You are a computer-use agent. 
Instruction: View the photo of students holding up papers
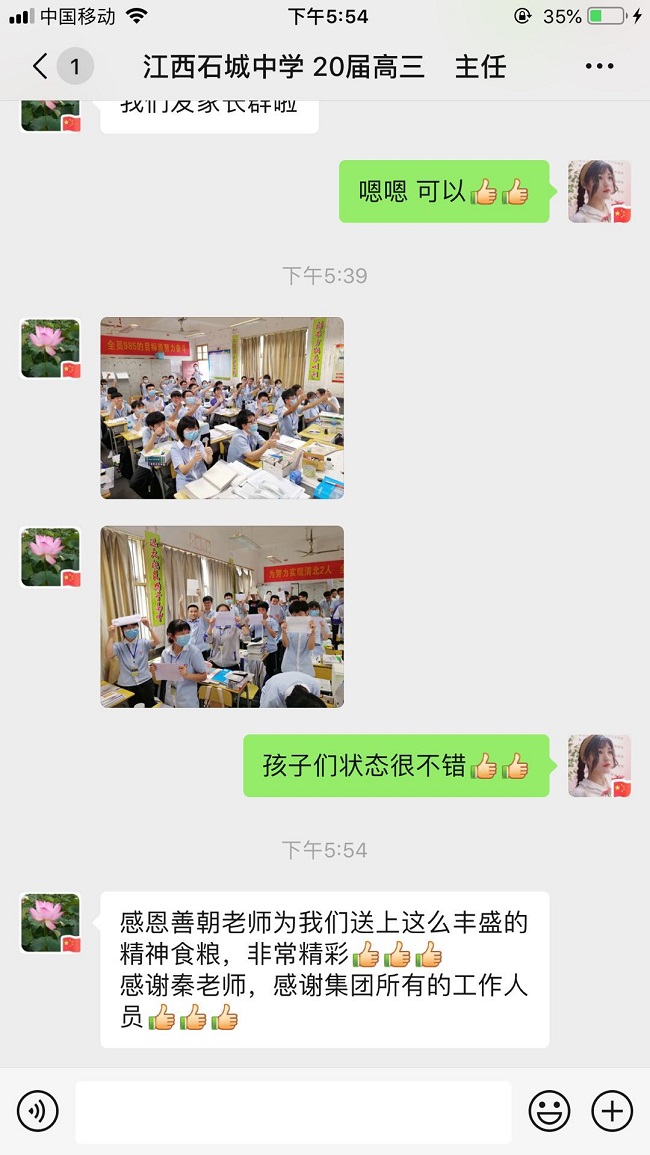(x=222, y=617)
